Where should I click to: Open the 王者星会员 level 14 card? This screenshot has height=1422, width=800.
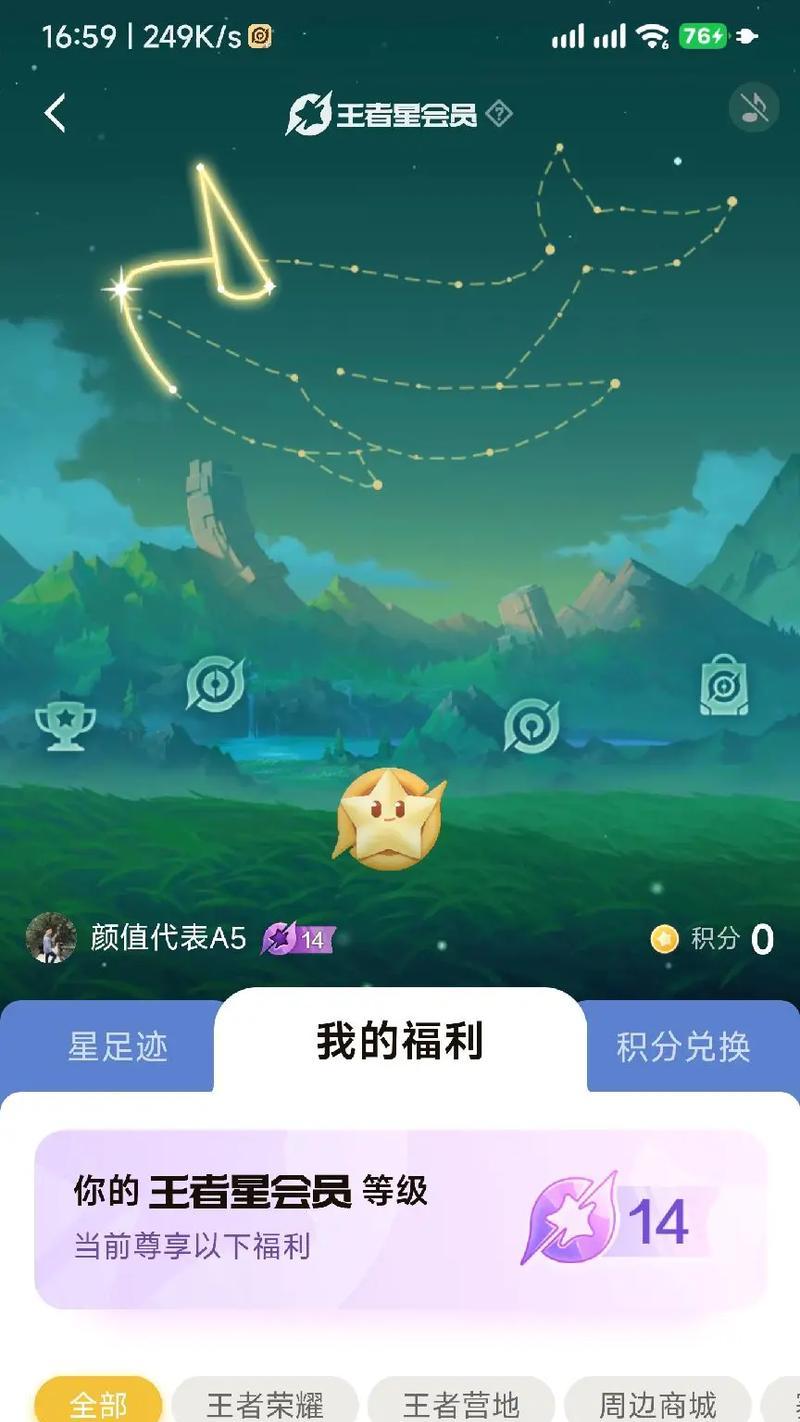400,1219
